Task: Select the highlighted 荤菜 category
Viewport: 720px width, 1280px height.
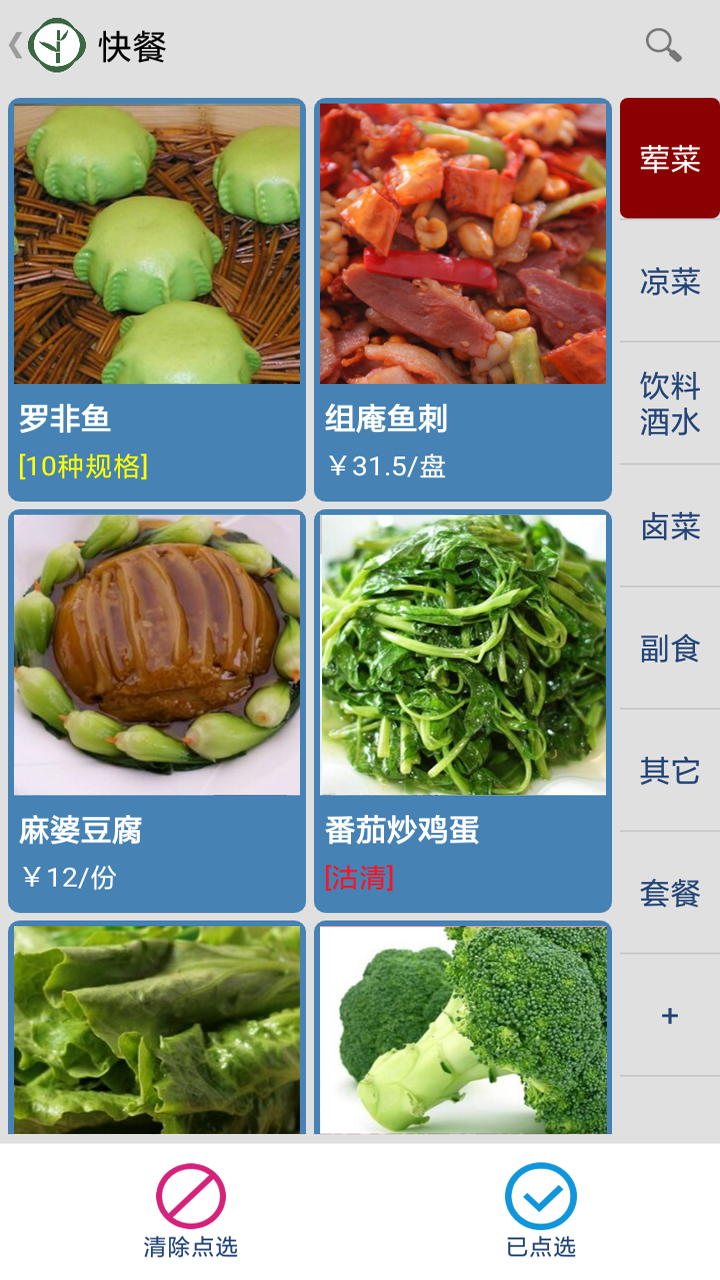Action: (668, 159)
